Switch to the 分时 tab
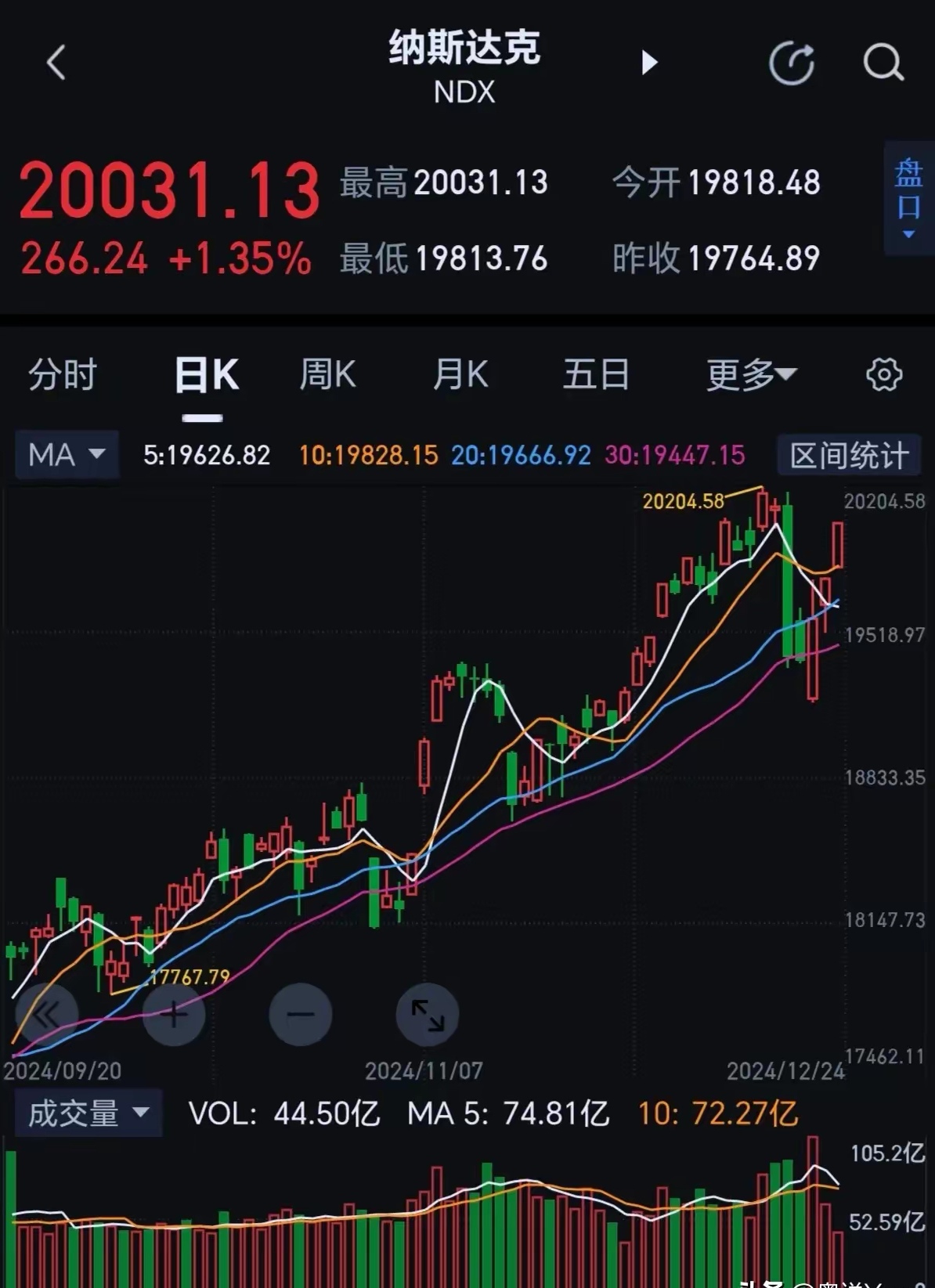Screen dimensions: 935x1288 pyautogui.click(x=61, y=374)
